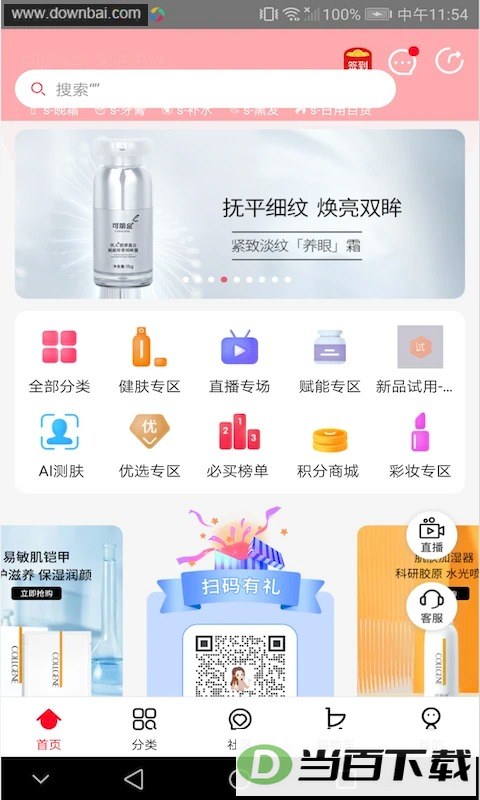Open the eye cream promotional banner
Screen dimensions: 480x800
click(x=240, y=213)
